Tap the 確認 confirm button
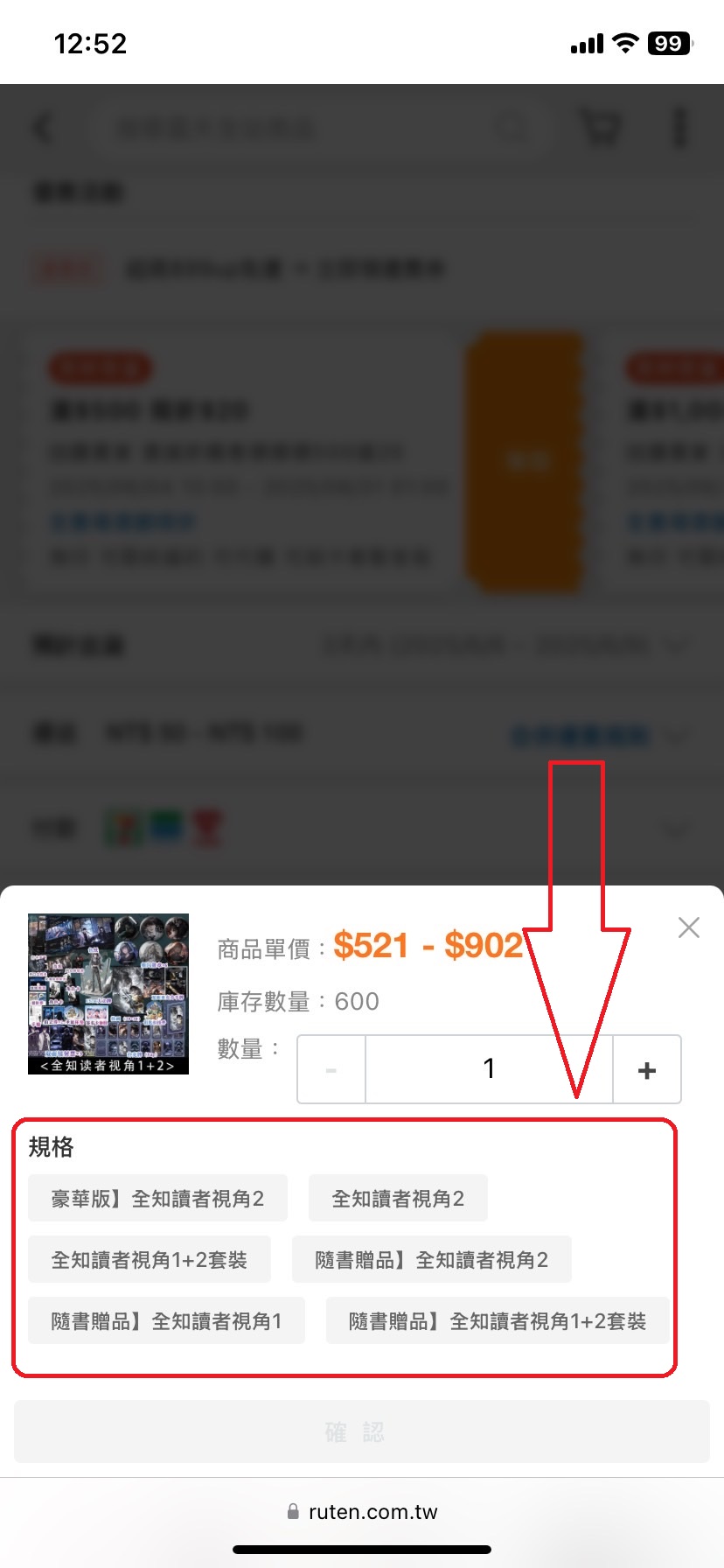 tap(361, 1431)
